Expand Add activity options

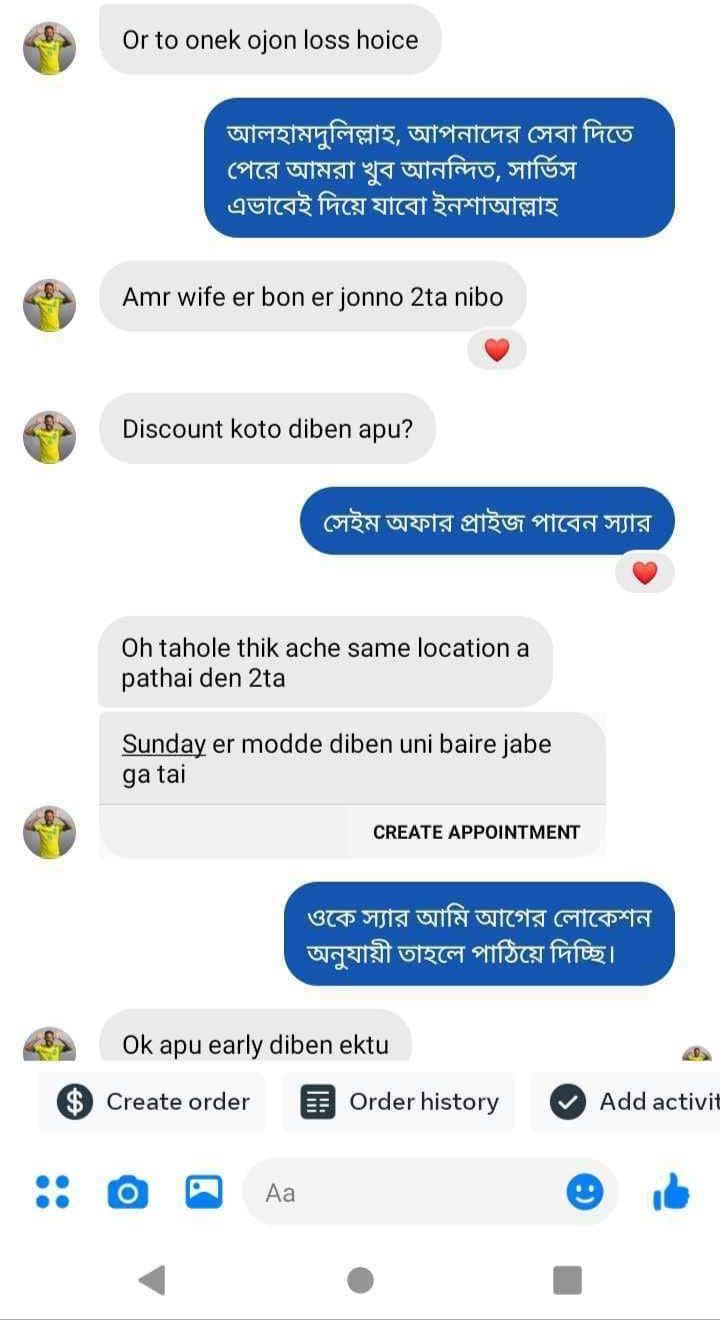click(x=640, y=1102)
